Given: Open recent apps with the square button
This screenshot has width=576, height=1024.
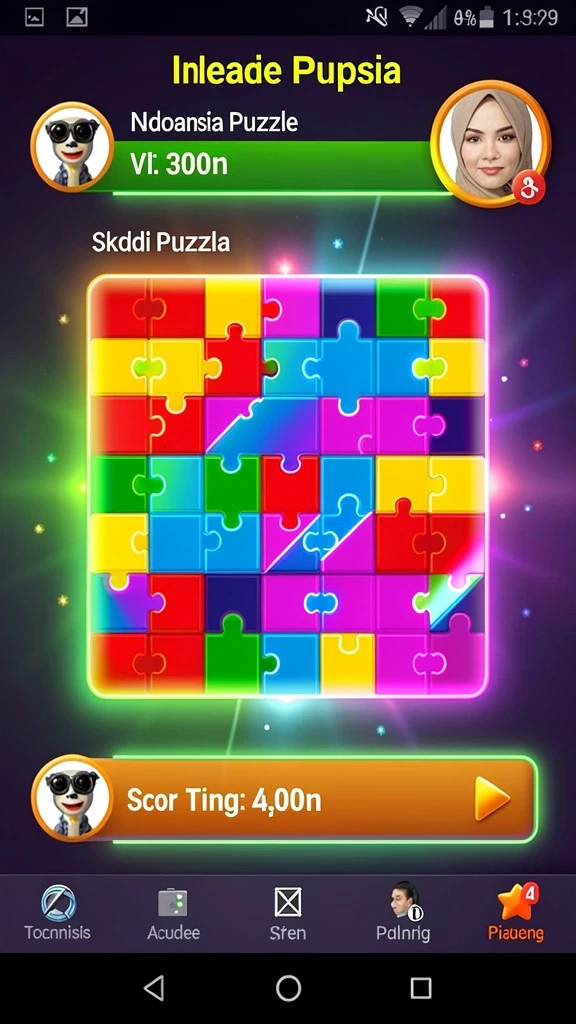Looking at the screenshot, I should pos(421,988).
